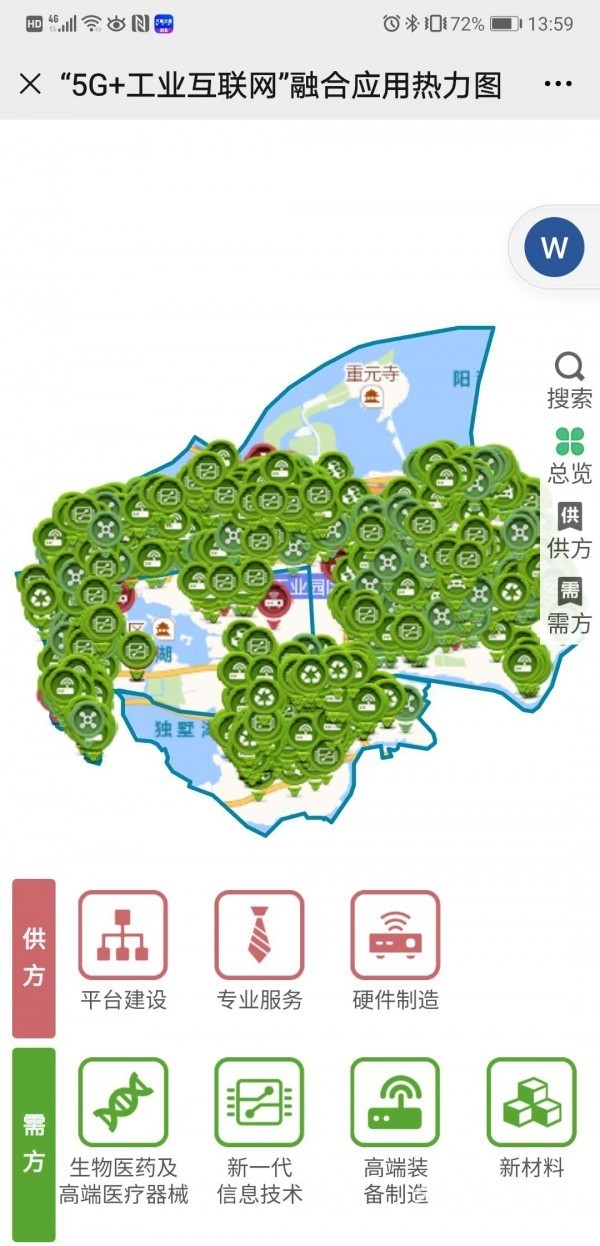Filter by 硬件制造 suppliers
The height and width of the screenshot is (1246, 600).
coord(395,949)
